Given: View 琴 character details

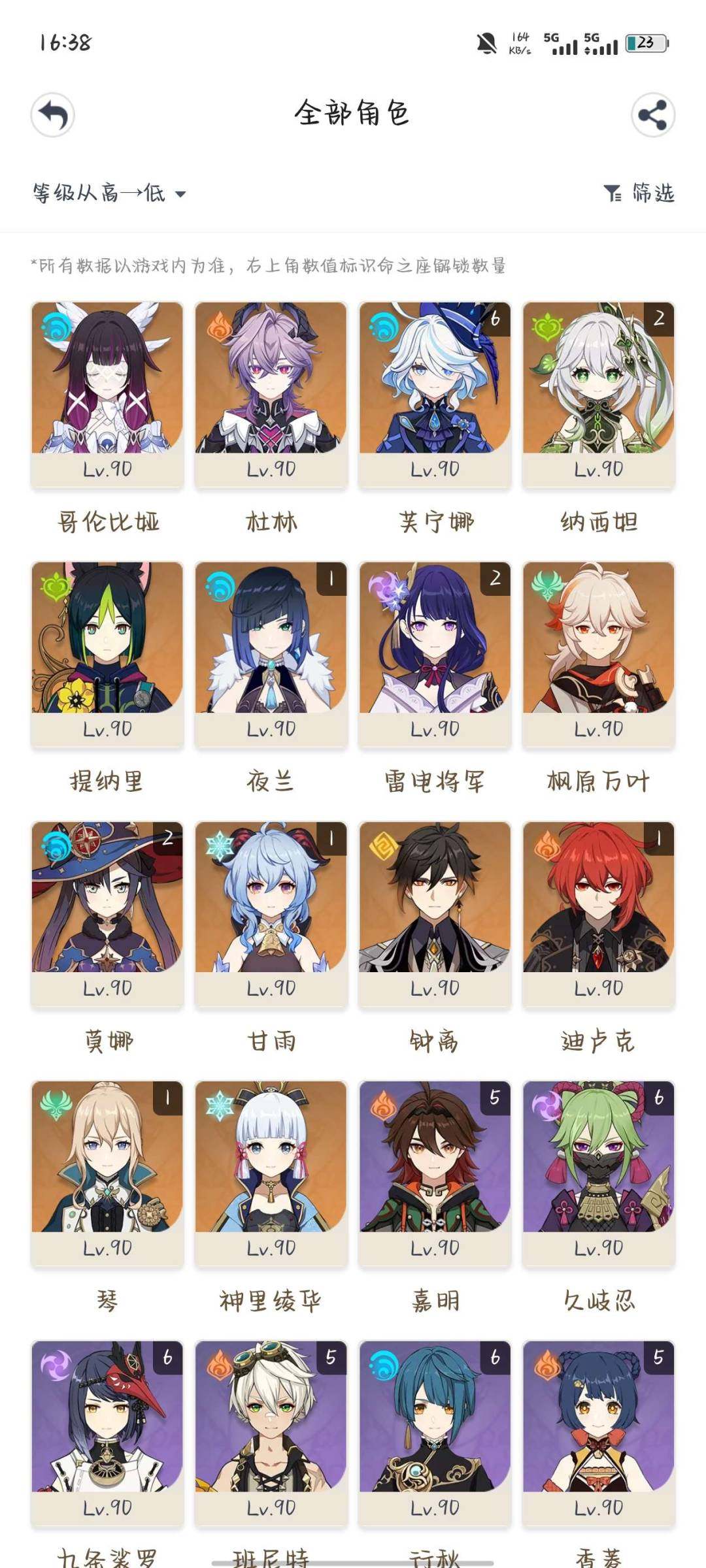Looking at the screenshot, I should pyautogui.click(x=107, y=1172).
